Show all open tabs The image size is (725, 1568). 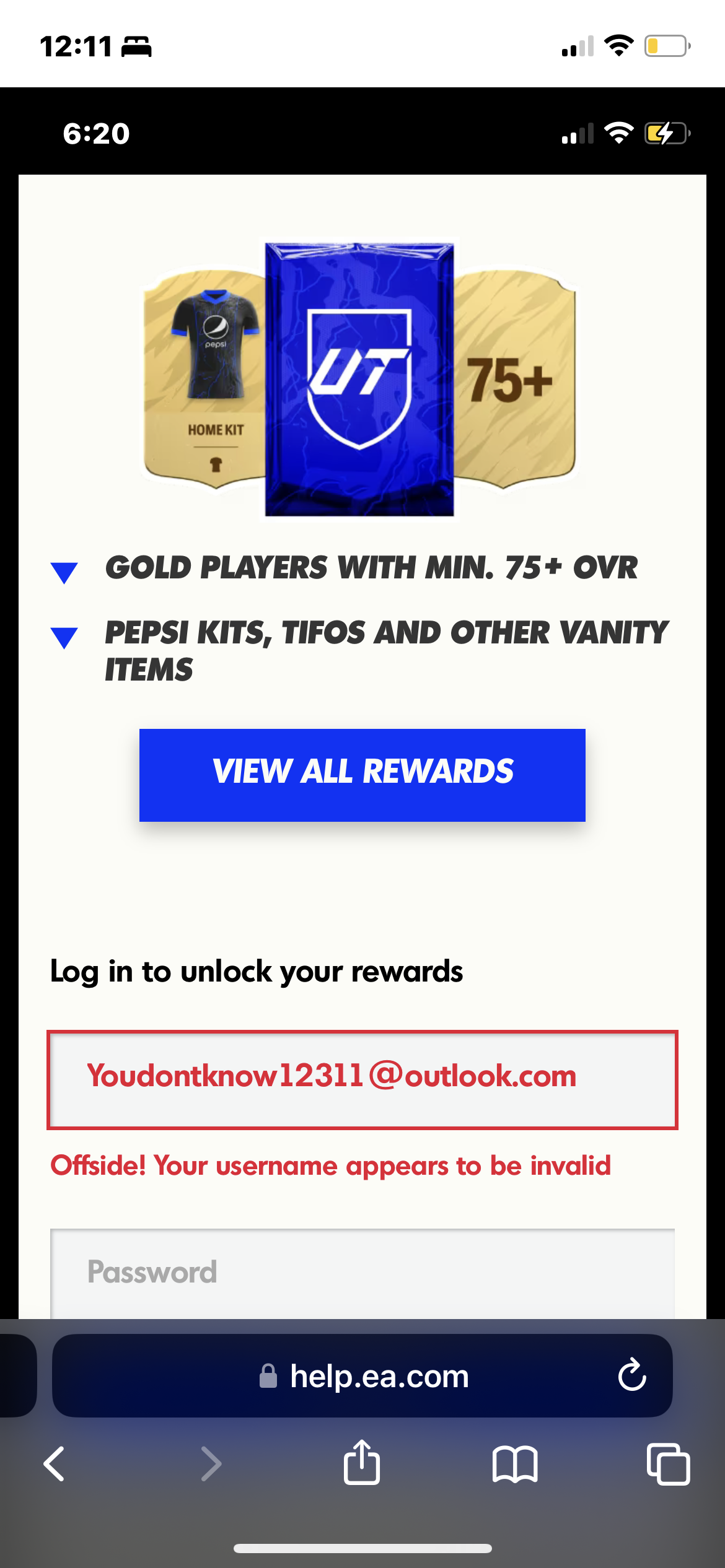click(x=668, y=1464)
